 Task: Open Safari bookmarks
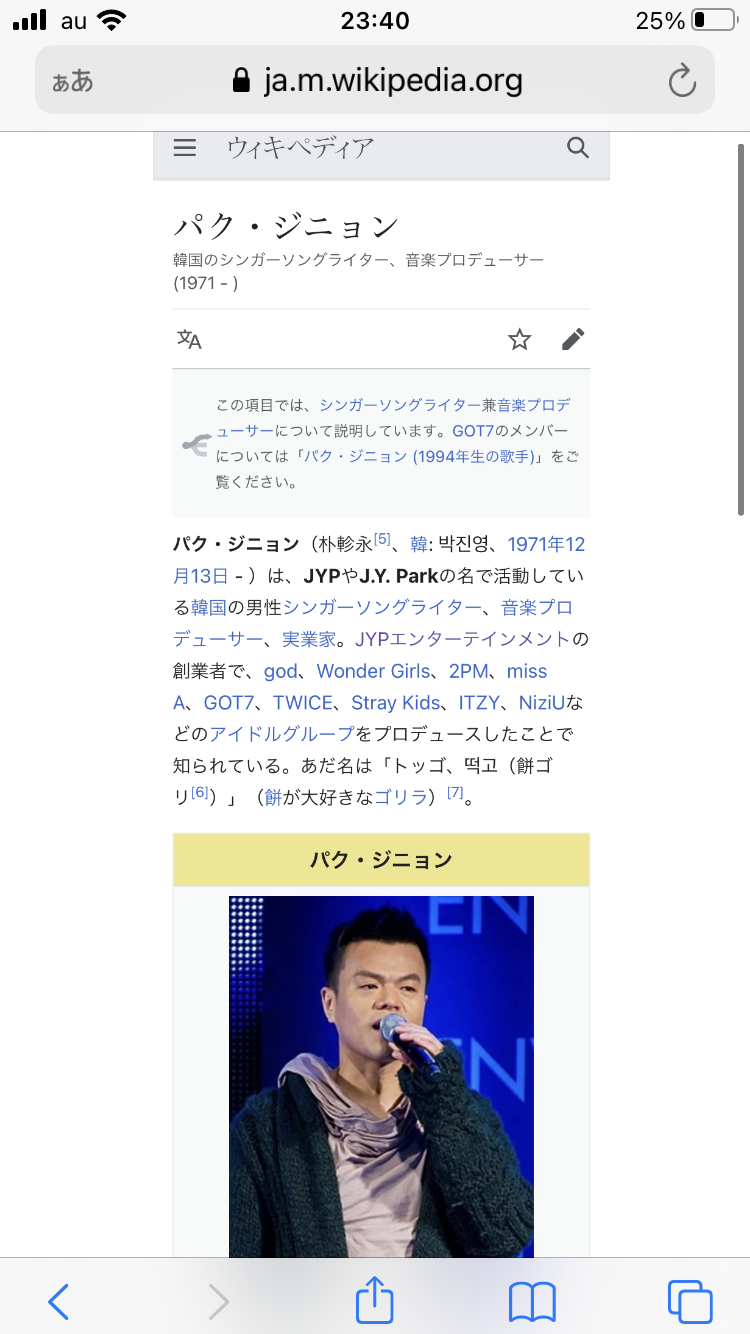(532, 1301)
